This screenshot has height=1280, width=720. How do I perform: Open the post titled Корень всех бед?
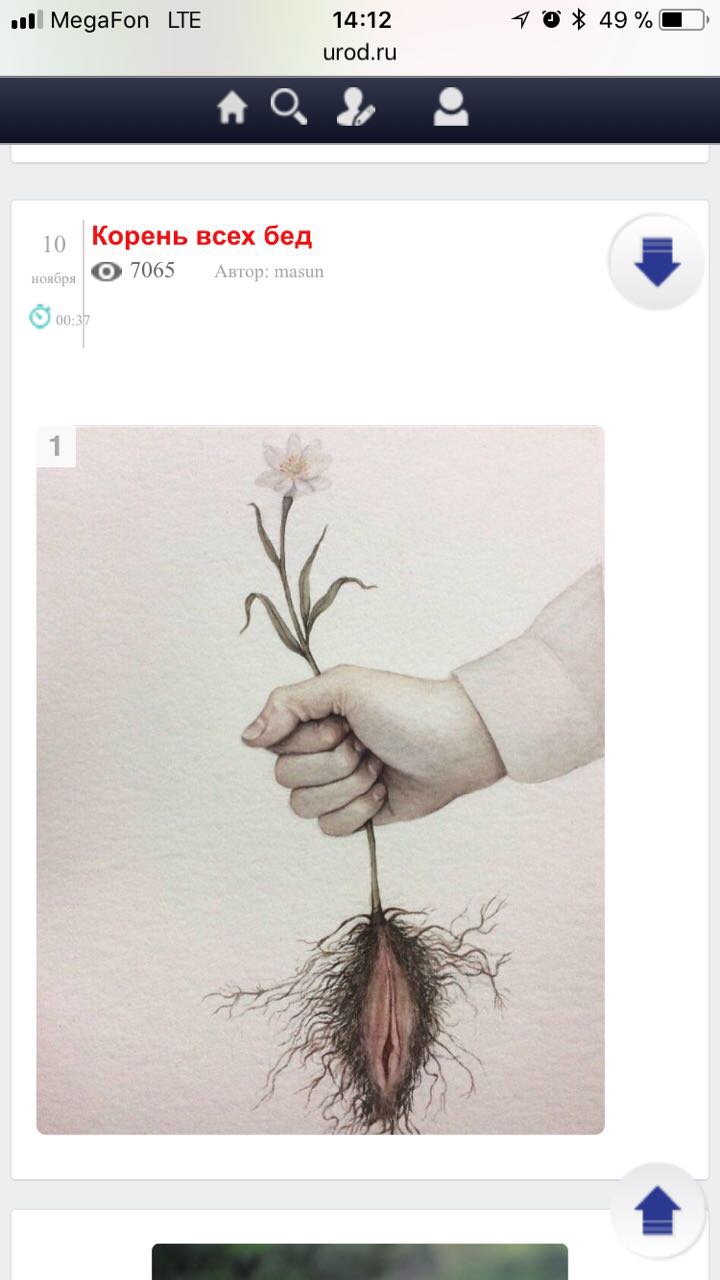coord(202,236)
